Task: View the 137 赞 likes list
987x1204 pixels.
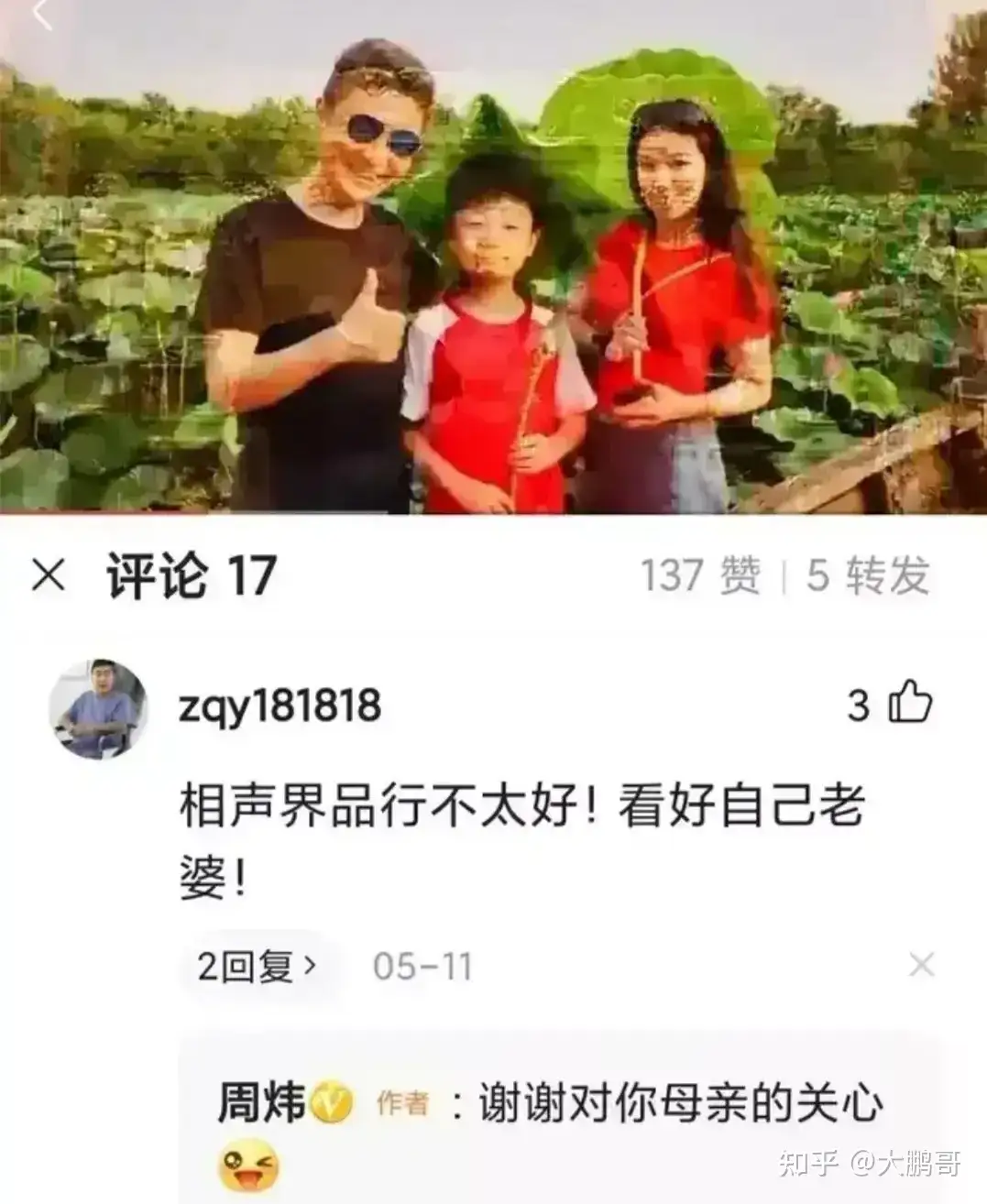Action: 700,576
